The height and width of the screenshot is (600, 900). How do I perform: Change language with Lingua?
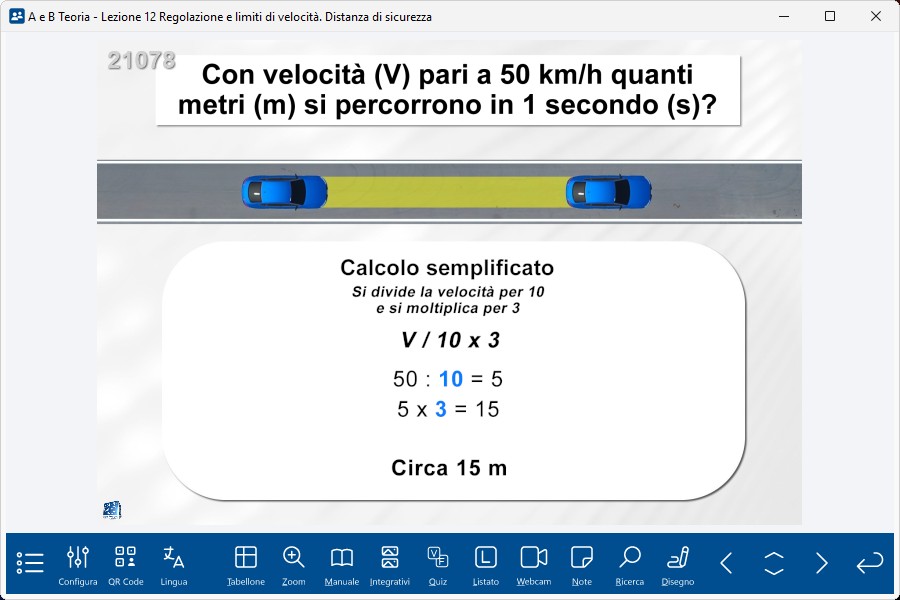coord(173,564)
